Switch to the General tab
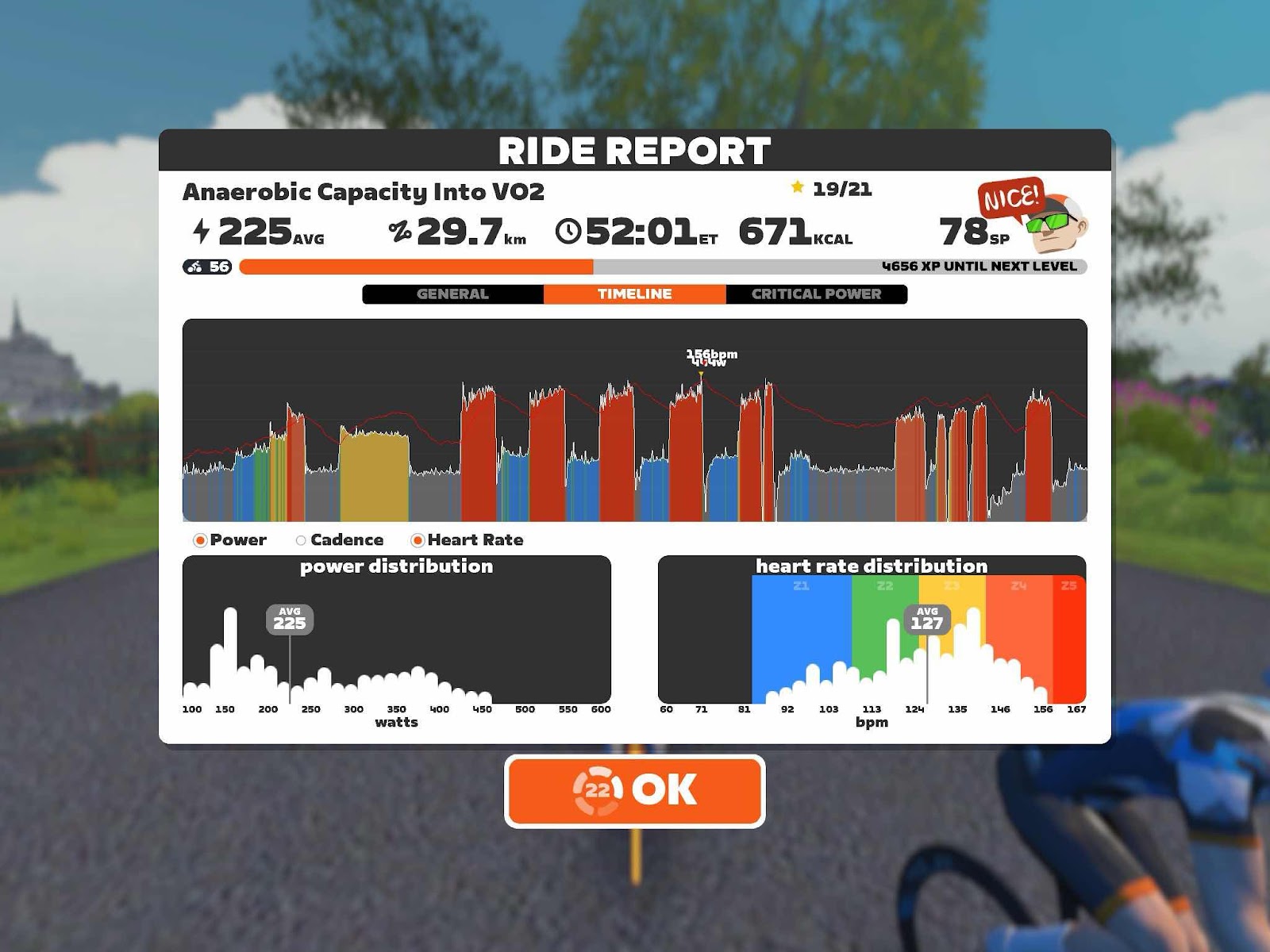This screenshot has width=1270, height=952. point(452,294)
